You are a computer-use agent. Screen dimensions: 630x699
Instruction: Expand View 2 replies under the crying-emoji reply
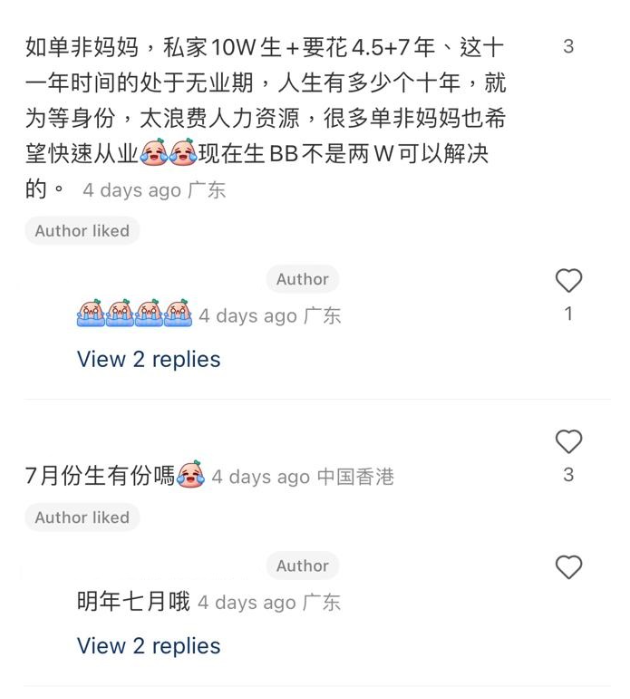coord(149,359)
